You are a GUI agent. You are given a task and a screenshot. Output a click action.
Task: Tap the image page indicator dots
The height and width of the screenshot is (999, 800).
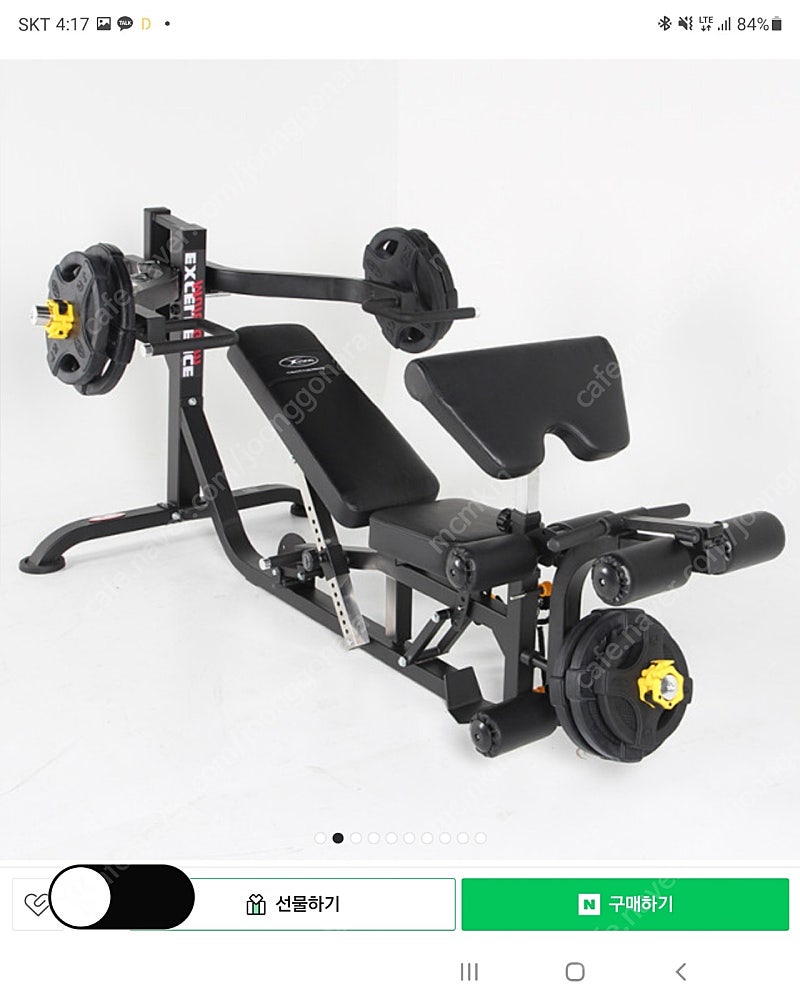(400, 838)
